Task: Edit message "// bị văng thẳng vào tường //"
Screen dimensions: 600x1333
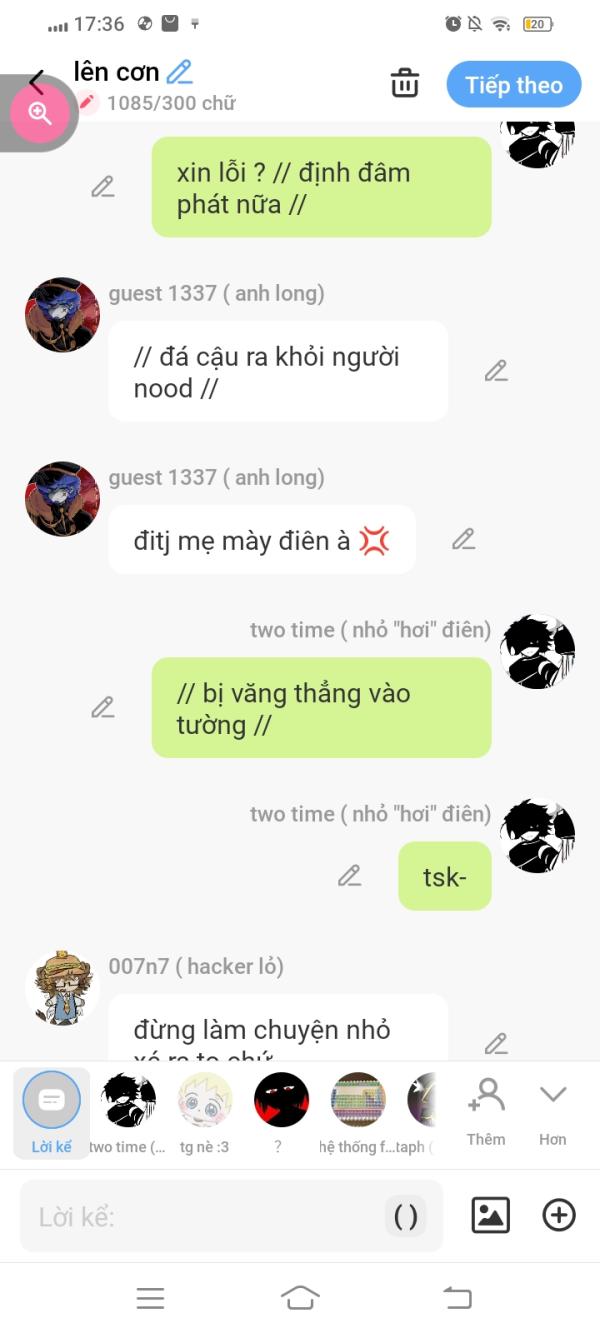Action: coord(103,707)
